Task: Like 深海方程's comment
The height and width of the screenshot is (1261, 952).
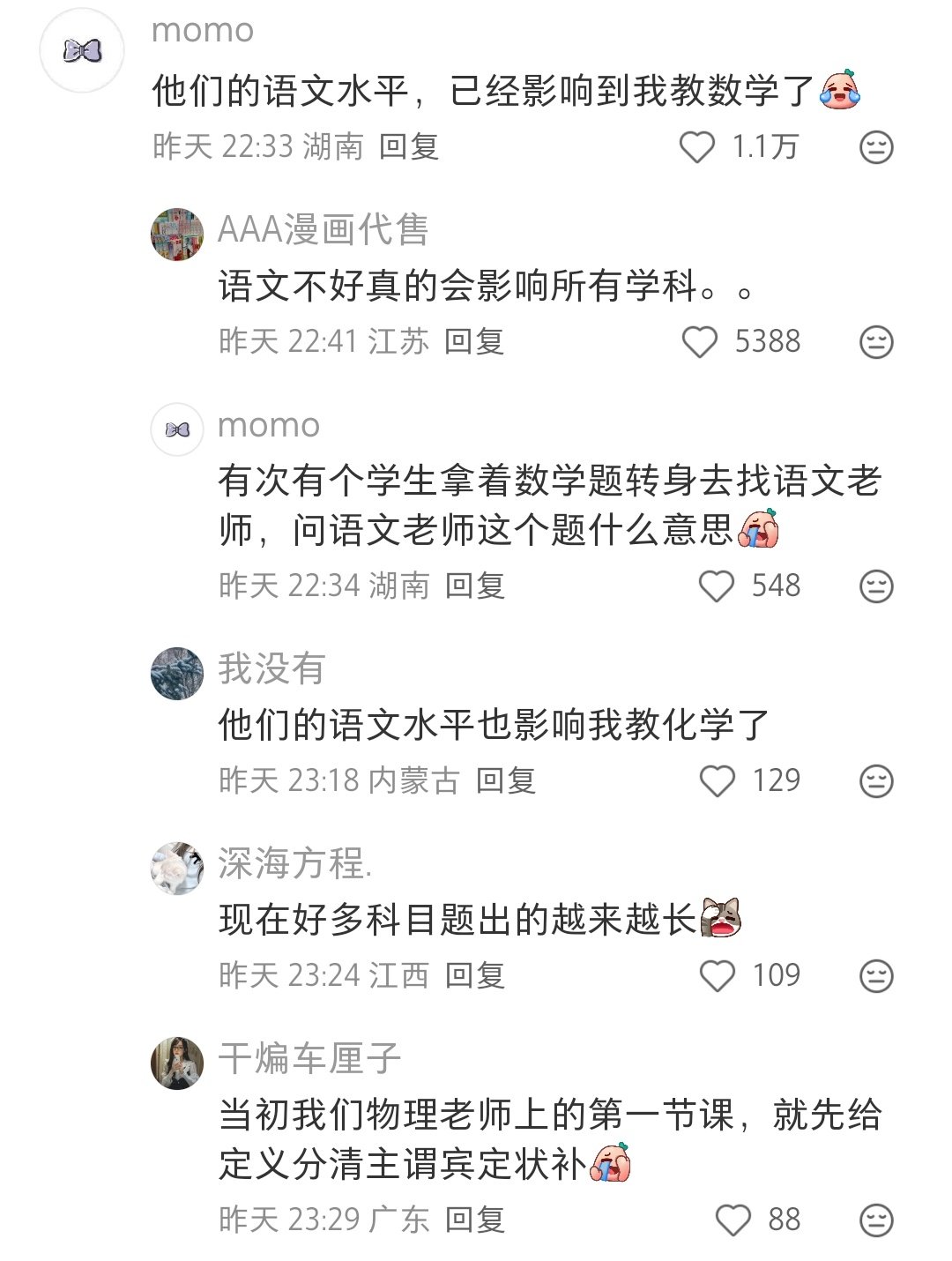Action: click(717, 976)
